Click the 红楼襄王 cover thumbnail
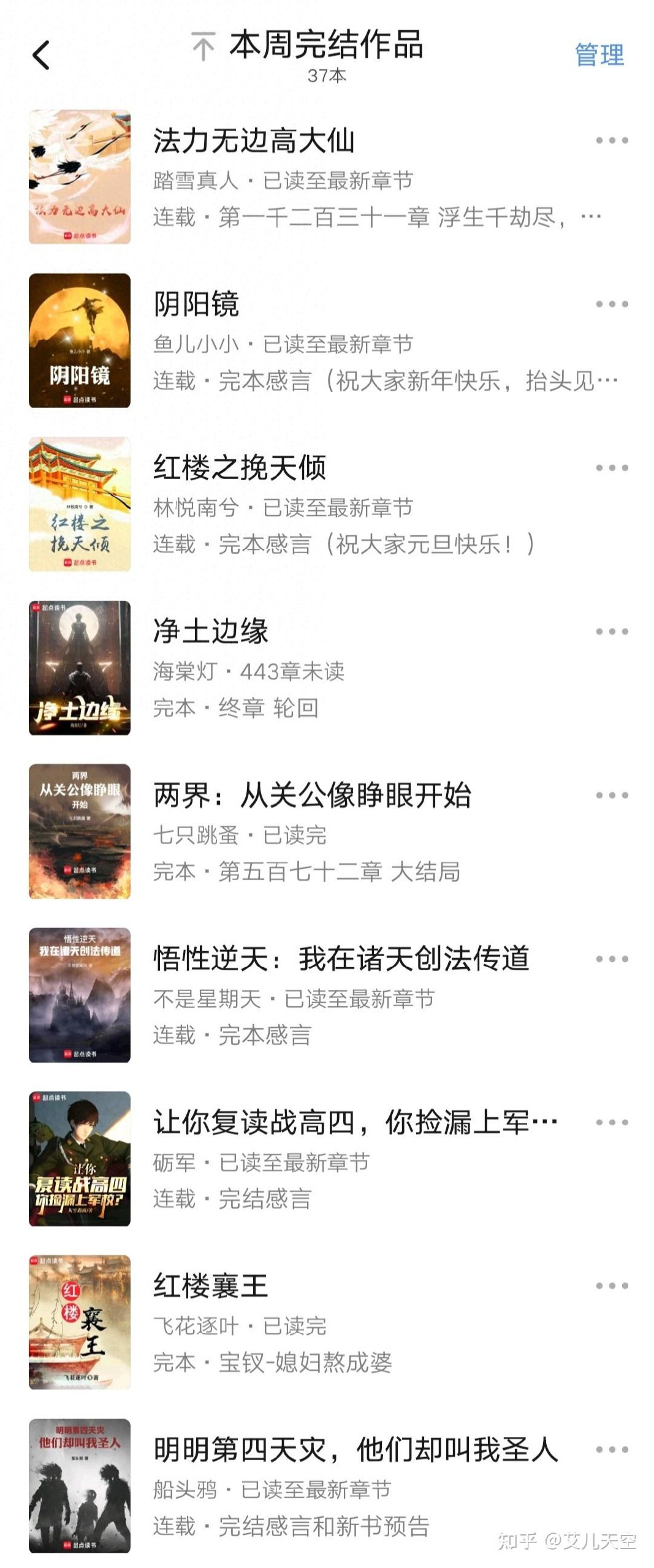 click(80, 1323)
